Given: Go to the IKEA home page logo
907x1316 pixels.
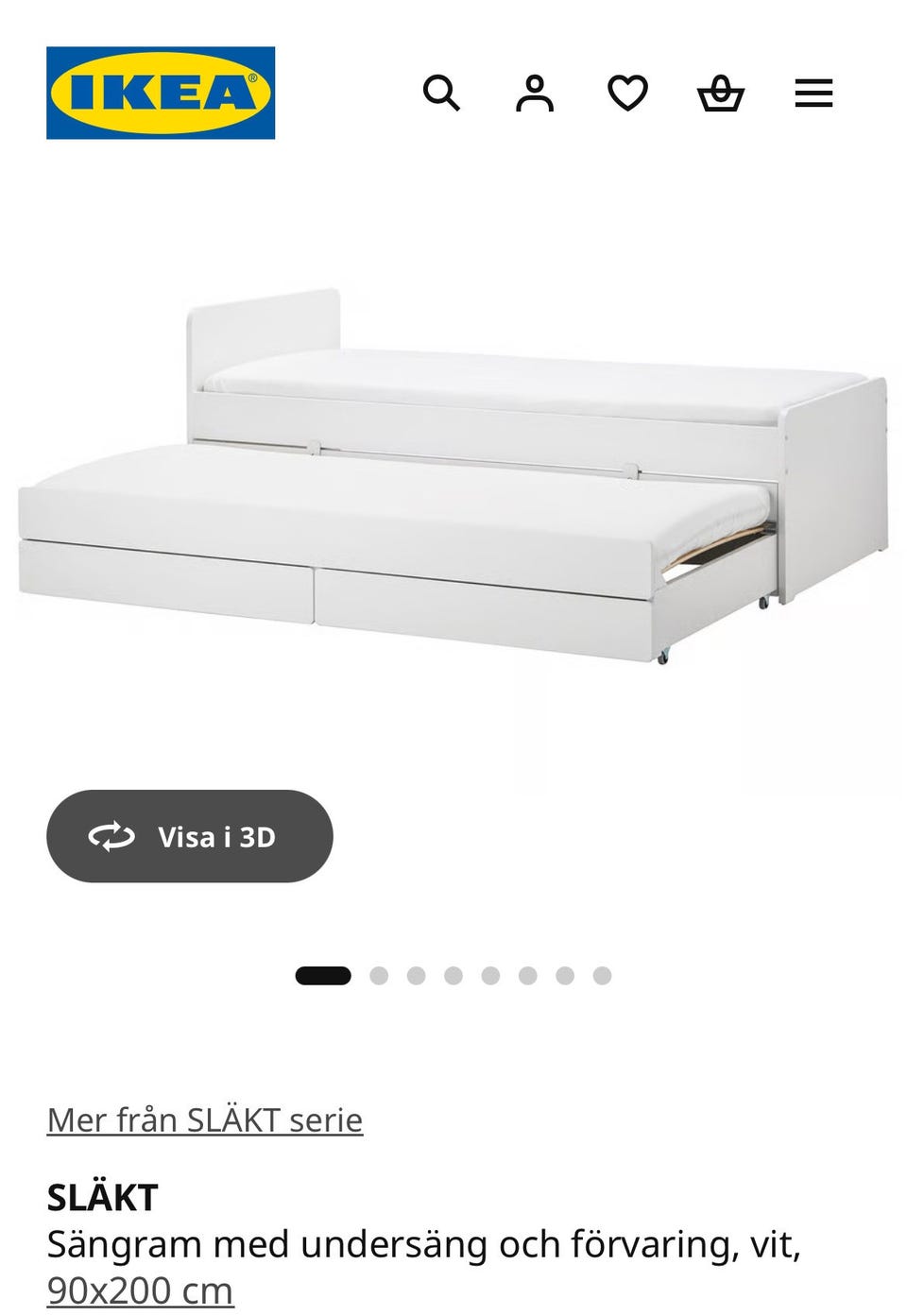Looking at the screenshot, I should click(x=161, y=94).
